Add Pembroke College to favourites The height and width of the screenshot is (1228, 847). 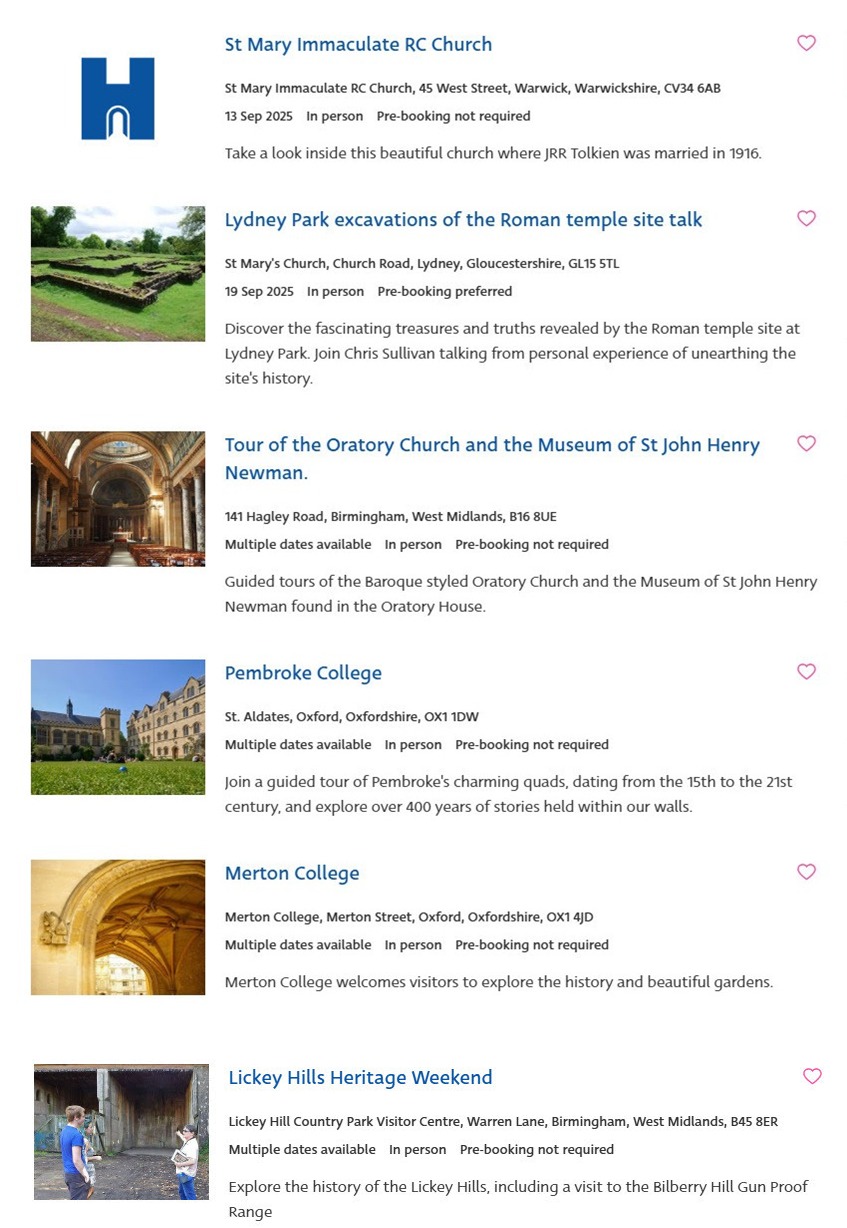pos(806,671)
